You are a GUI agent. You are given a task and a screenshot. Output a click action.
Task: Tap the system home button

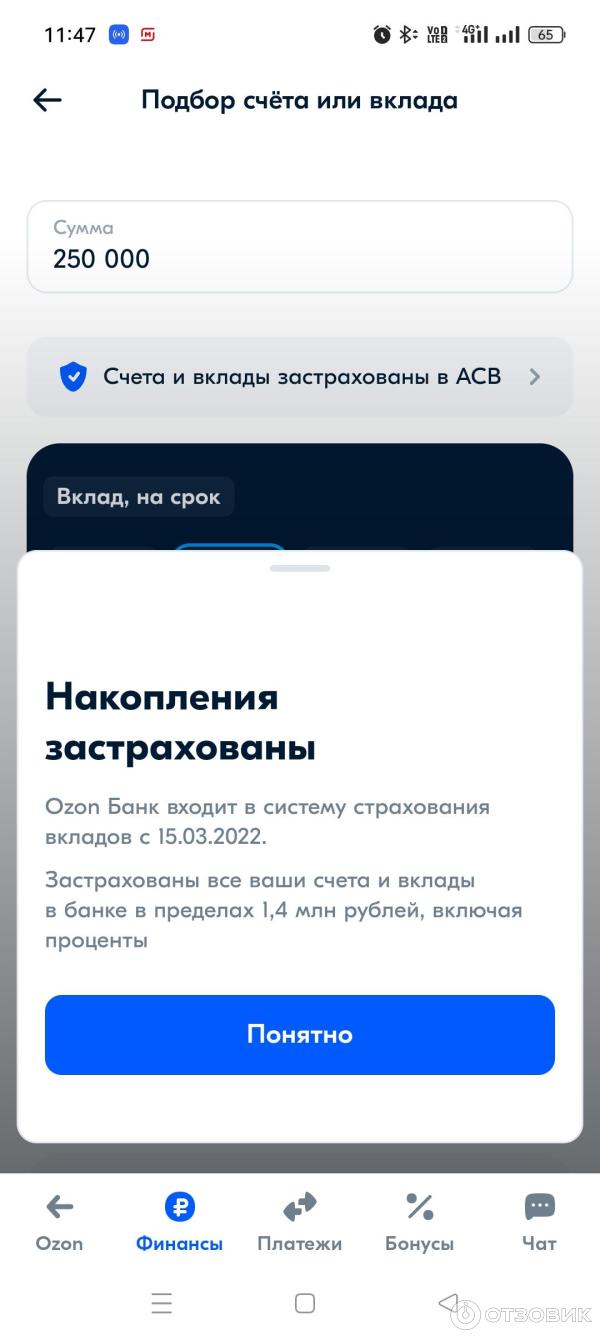(x=305, y=1303)
